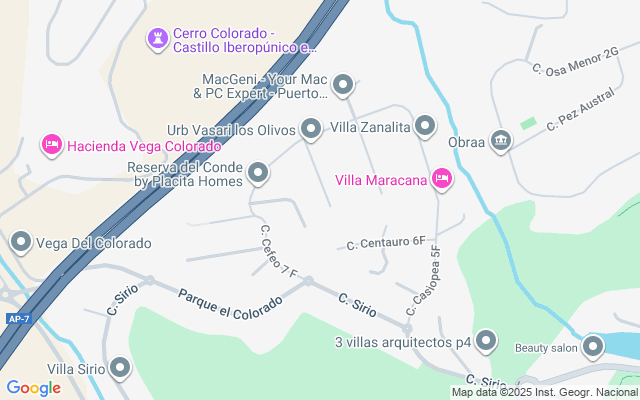Select MacGeni Mac & PC Expert pin

point(344,86)
